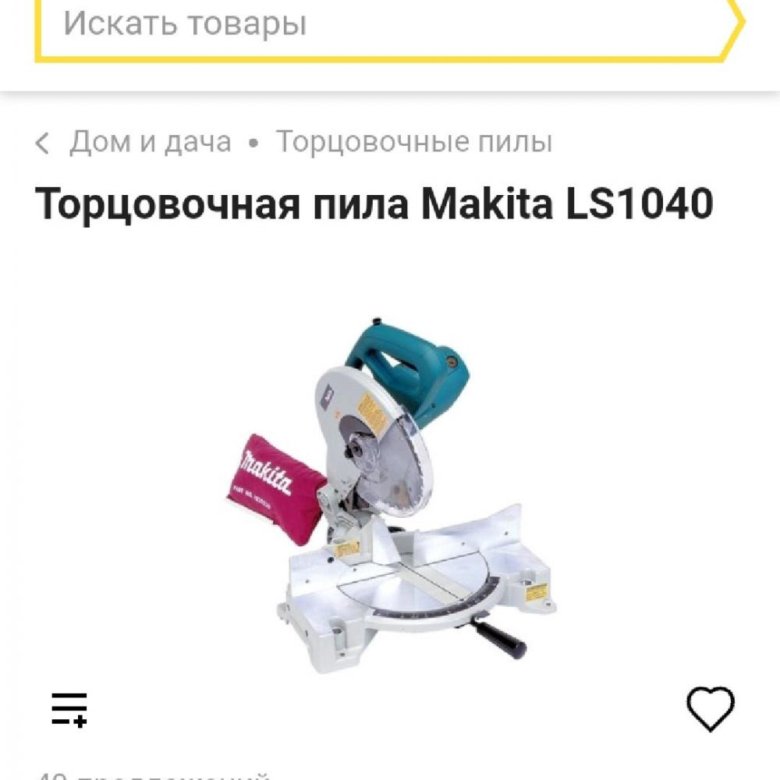Go back via the breadcrumb arrow
This screenshot has height=780, width=780.
tap(42, 143)
